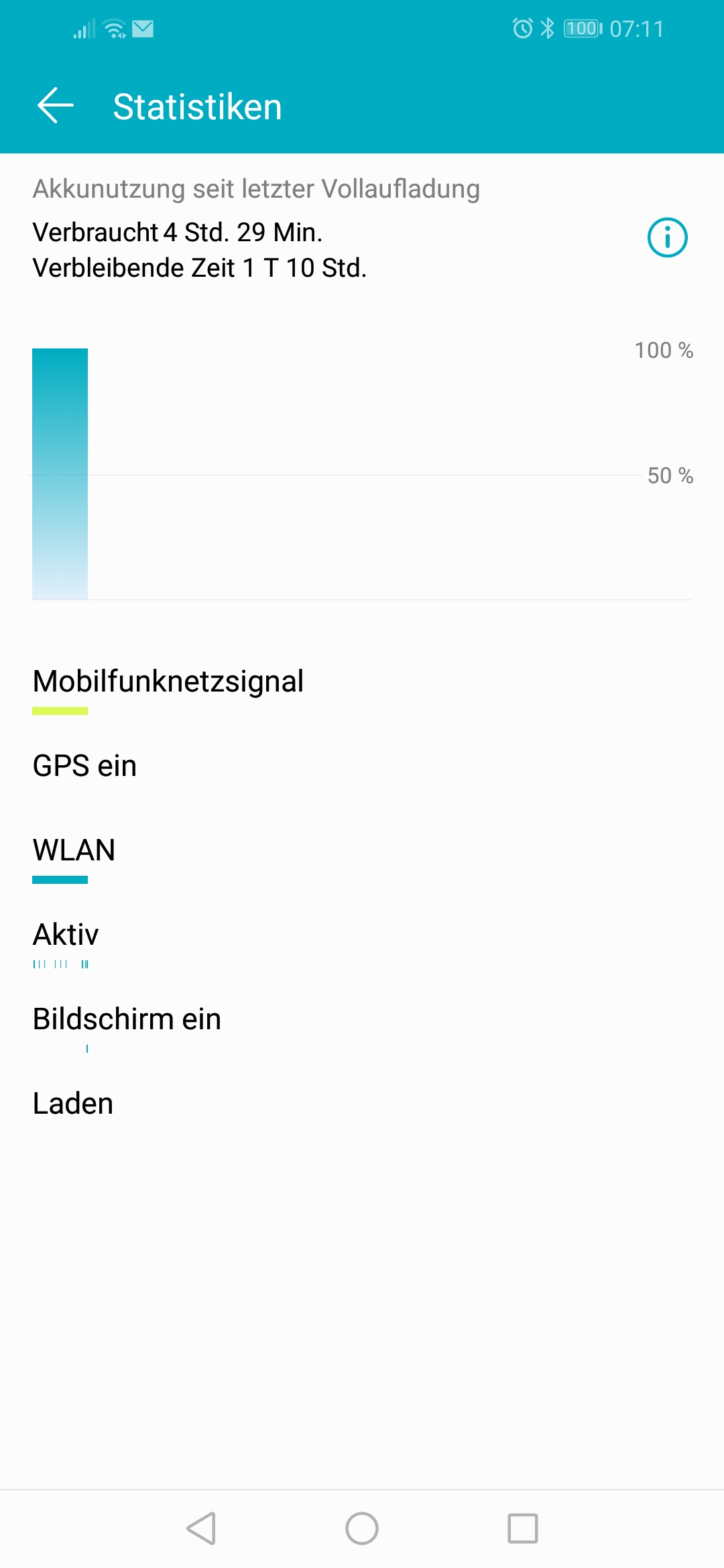Toggle GPS ein row in battery timeline
Screen dimensions: 724x1568
pyautogui.click(x=84, y=765)
